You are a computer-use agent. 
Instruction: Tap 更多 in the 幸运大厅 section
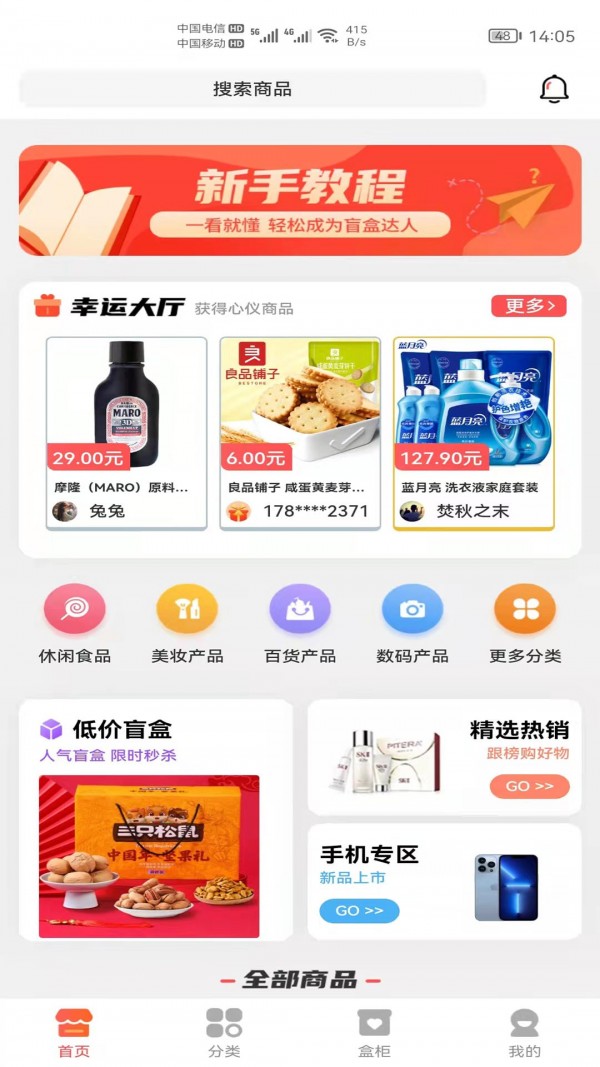pos(528,306)
